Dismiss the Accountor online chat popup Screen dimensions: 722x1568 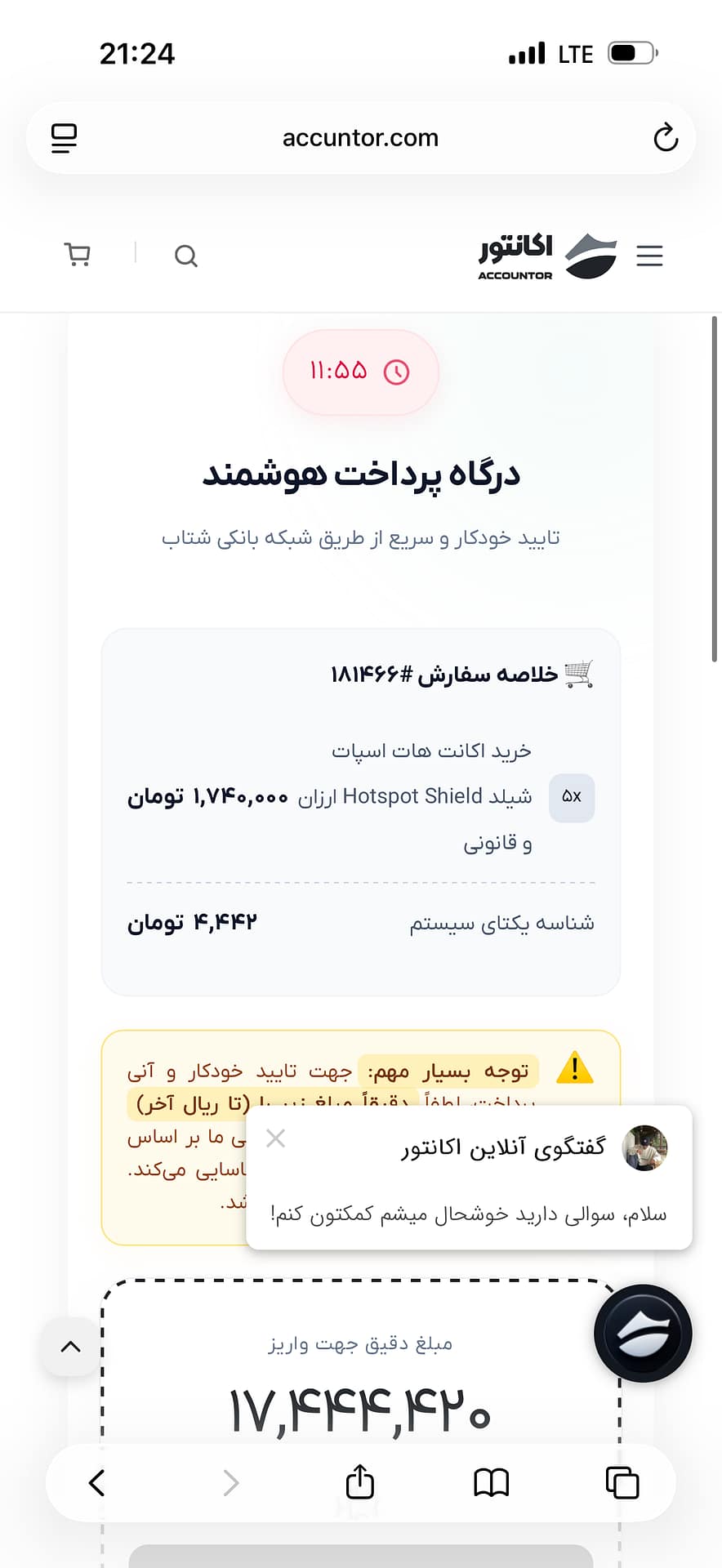point(275,1138)
